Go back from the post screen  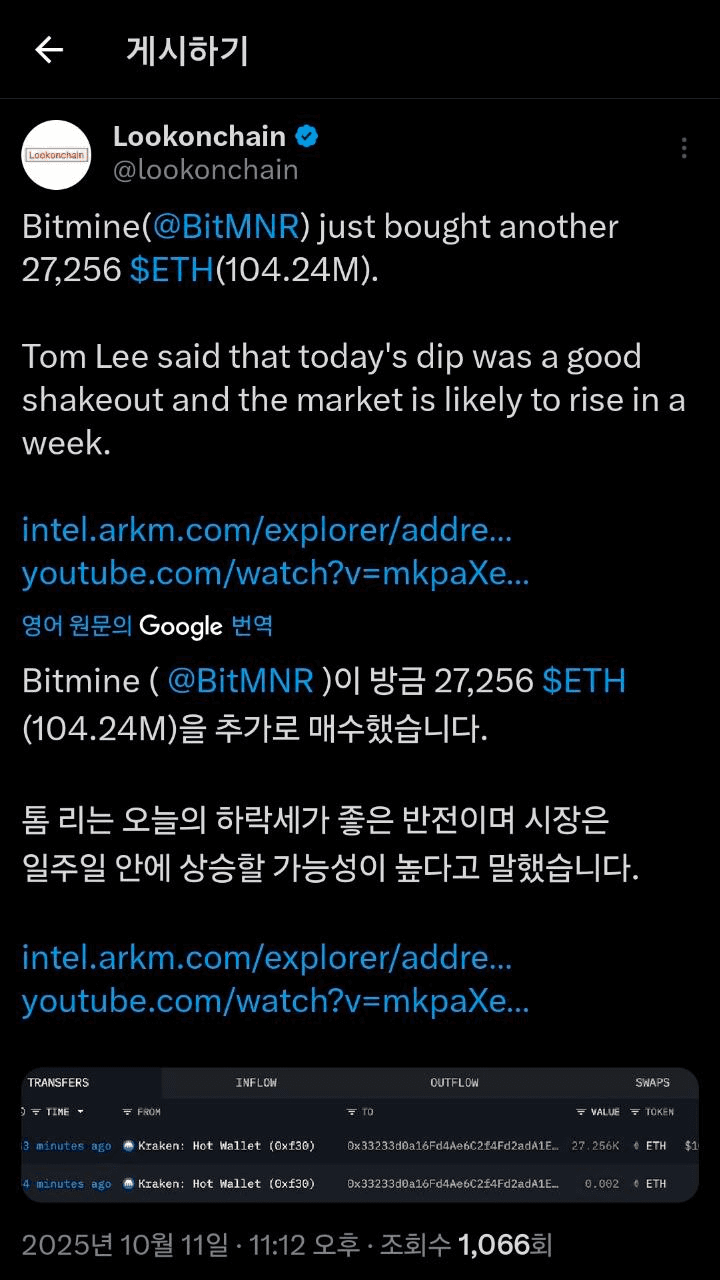pos(48,51)
